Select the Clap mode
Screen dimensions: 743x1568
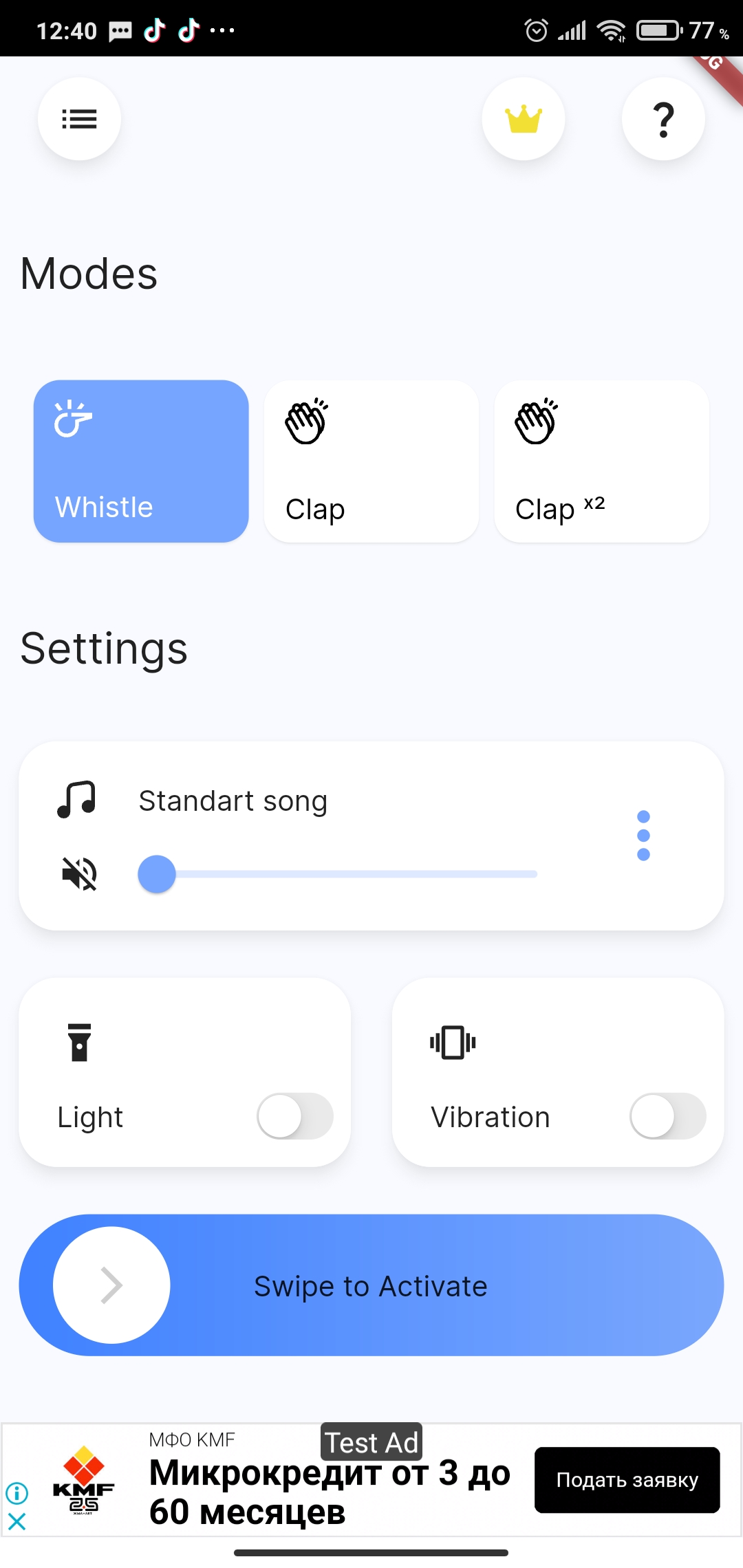coord(371,461)
